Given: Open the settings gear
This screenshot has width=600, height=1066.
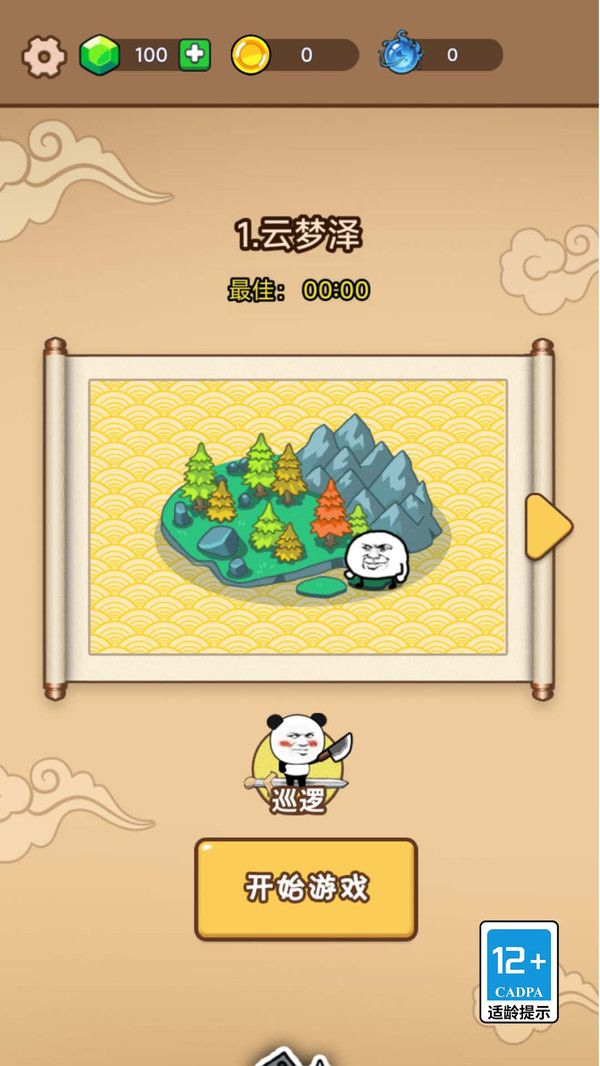Looking at the screenshot, I should pos(43,56).
